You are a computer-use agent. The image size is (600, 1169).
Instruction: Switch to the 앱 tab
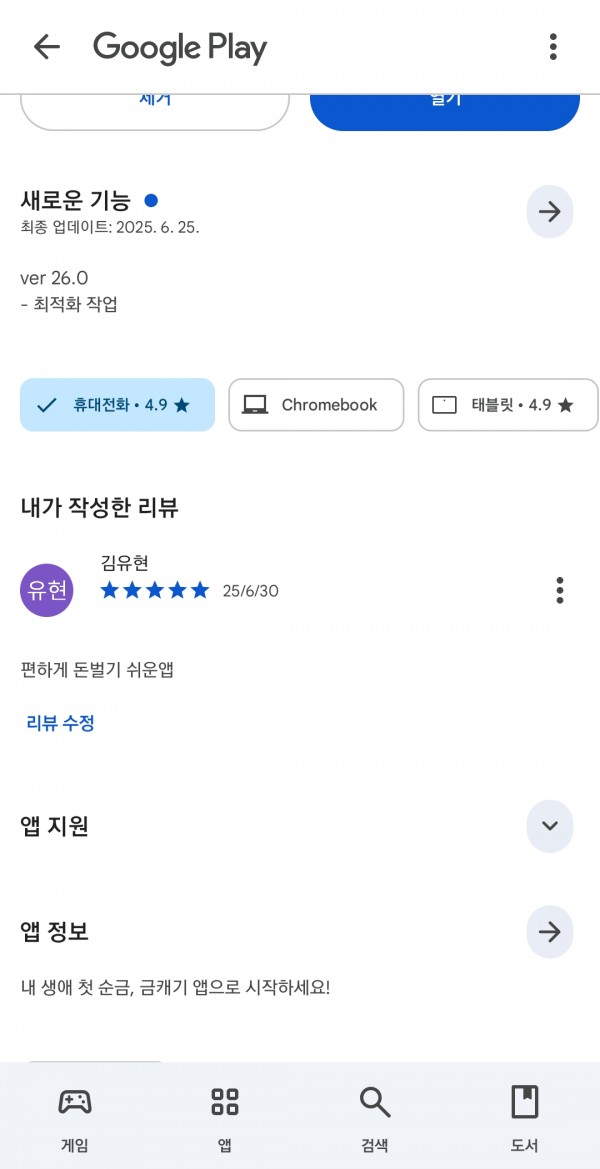[x=224, y=1116]
